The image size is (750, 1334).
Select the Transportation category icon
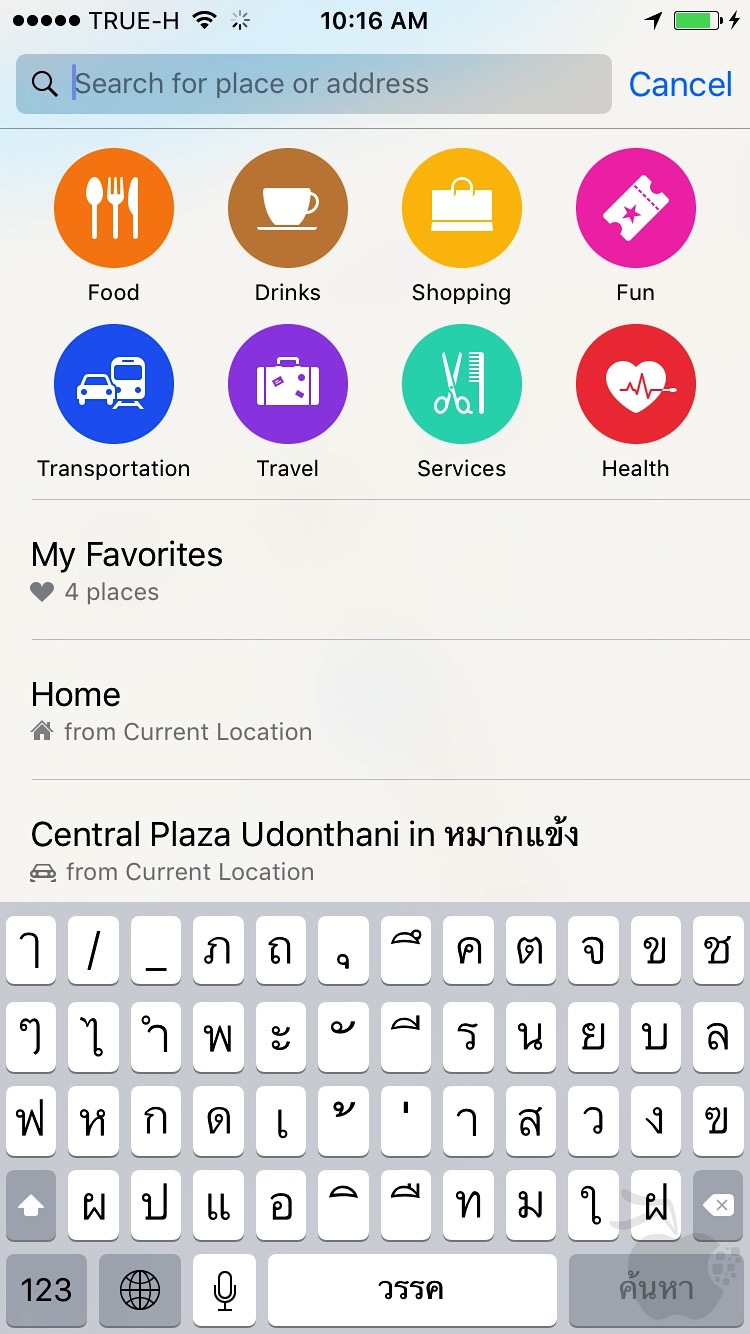(113, 383)
